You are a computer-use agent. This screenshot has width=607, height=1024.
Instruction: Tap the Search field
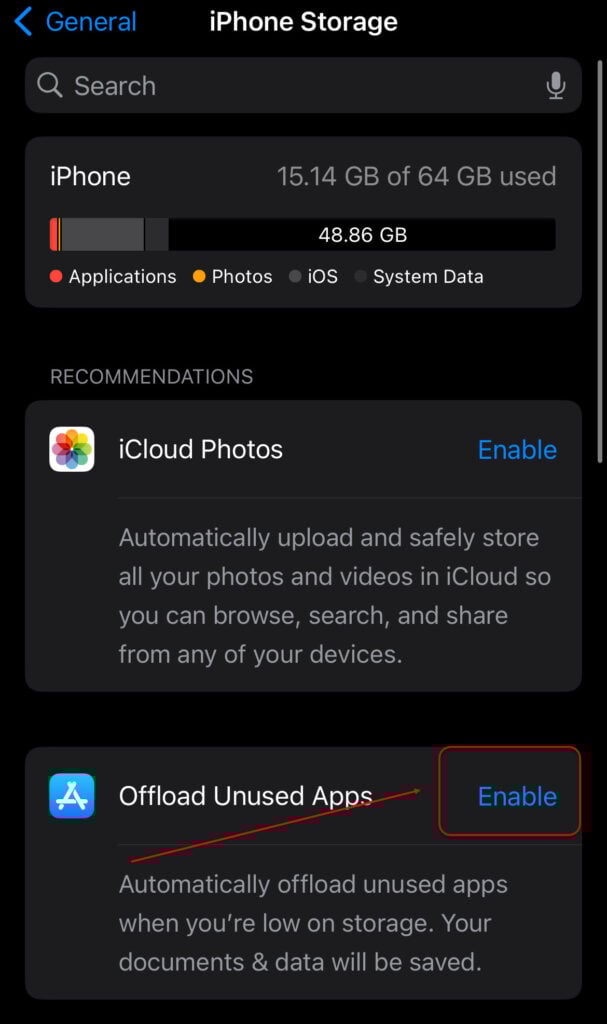pos(303,86)
